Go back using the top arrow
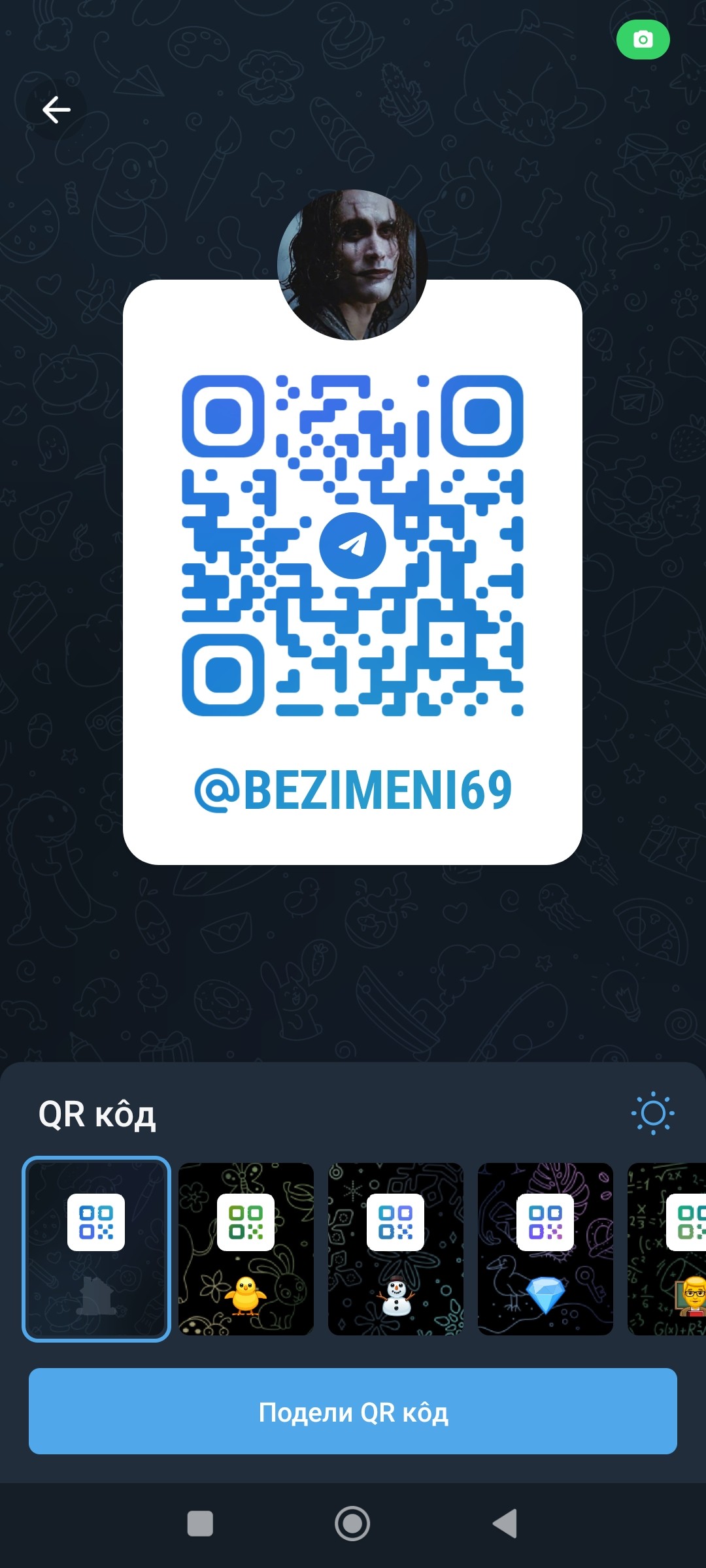Screen dimensions: 706x1568 56,110
